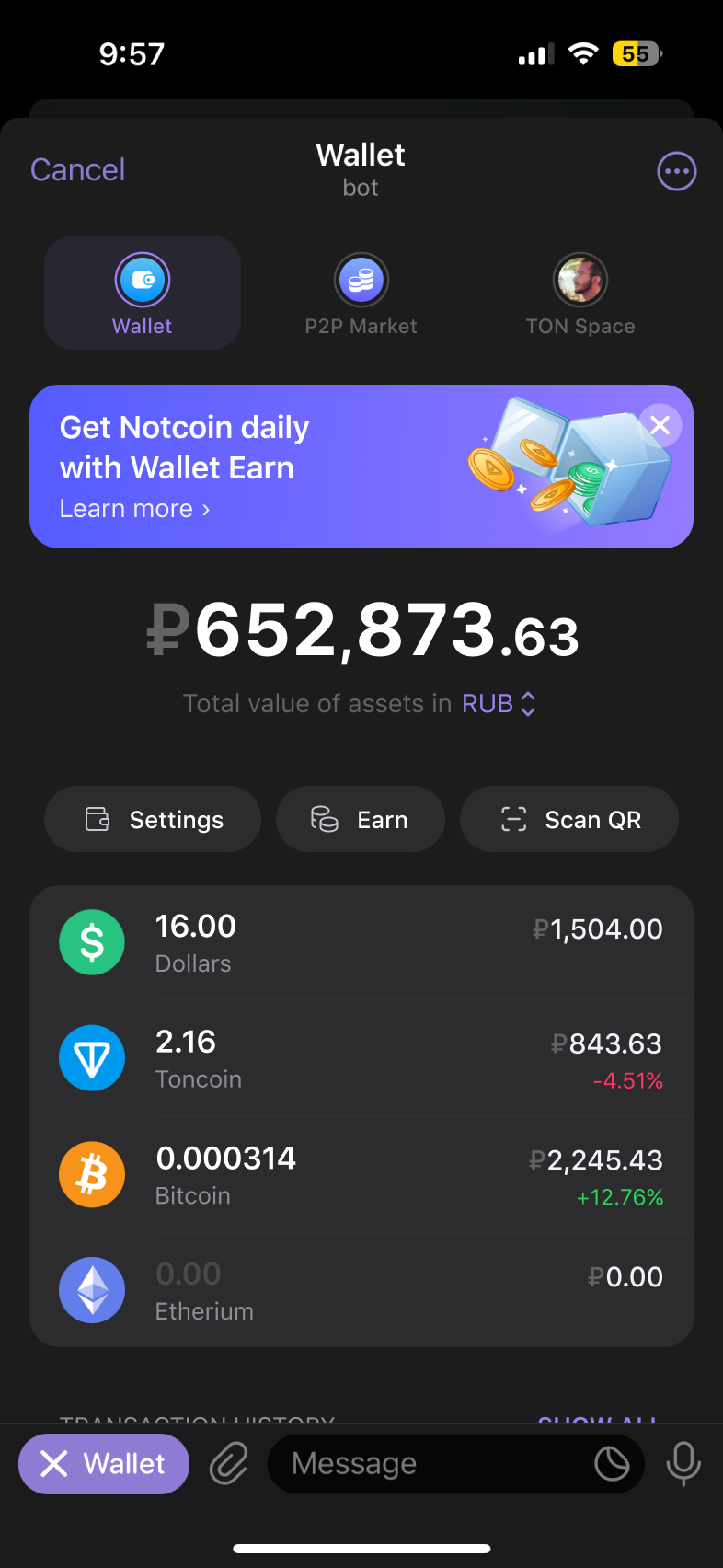Open the Earn section
723x1568 pixels.
click(x=360, y=819)
